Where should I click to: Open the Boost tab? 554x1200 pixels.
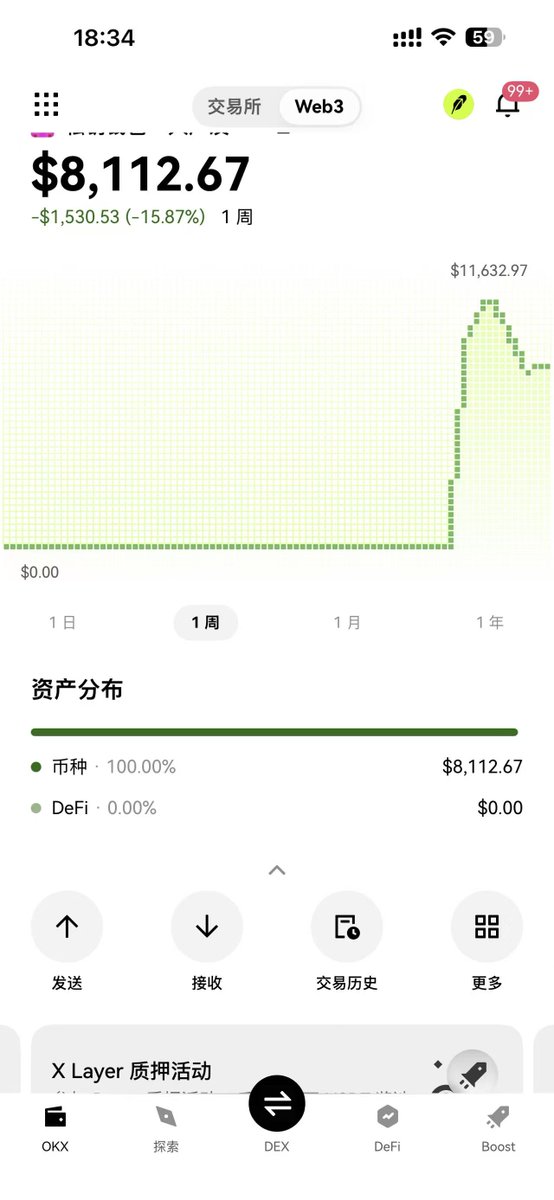(498, 1129)
